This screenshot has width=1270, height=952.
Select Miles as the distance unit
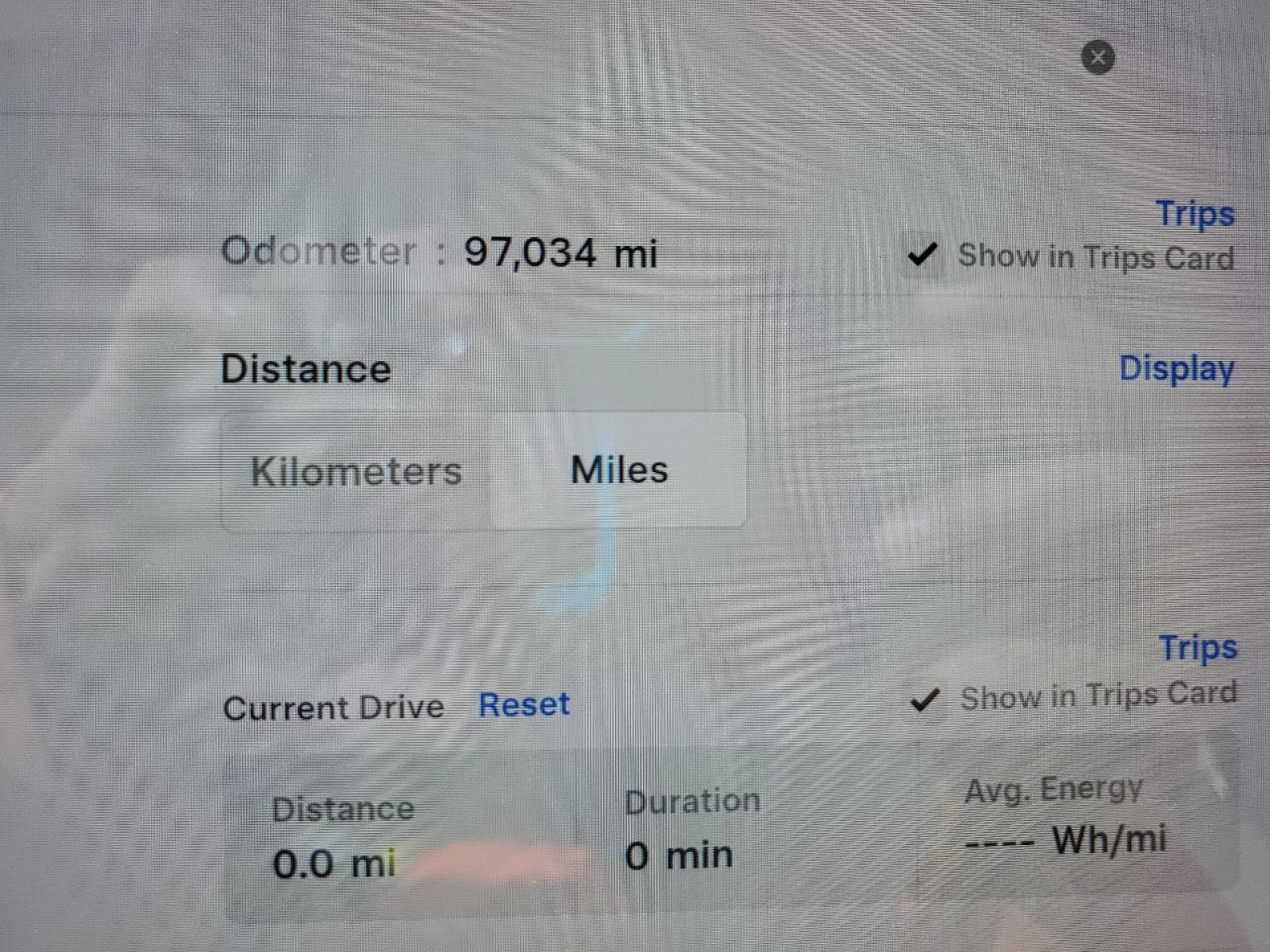(619, 469)
